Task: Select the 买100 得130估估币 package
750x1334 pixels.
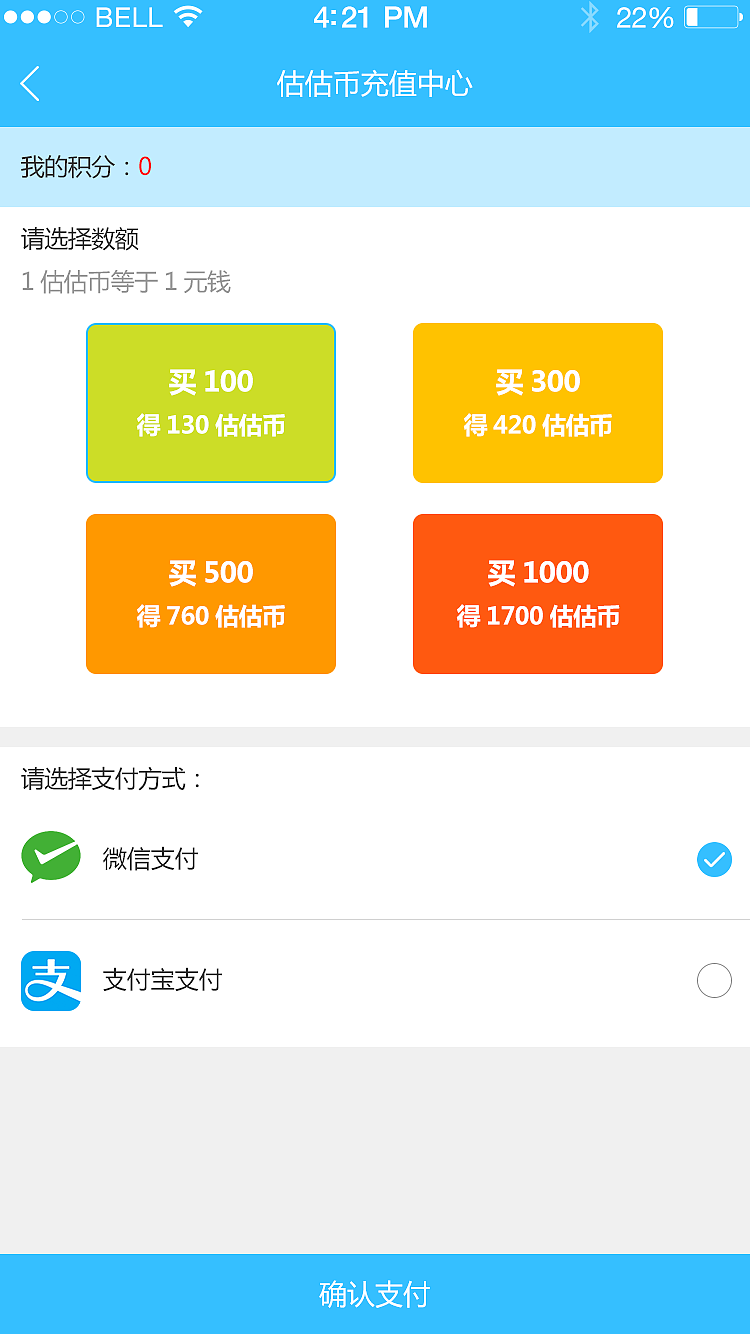Action: pyautogui.click(x=210, y=402)
